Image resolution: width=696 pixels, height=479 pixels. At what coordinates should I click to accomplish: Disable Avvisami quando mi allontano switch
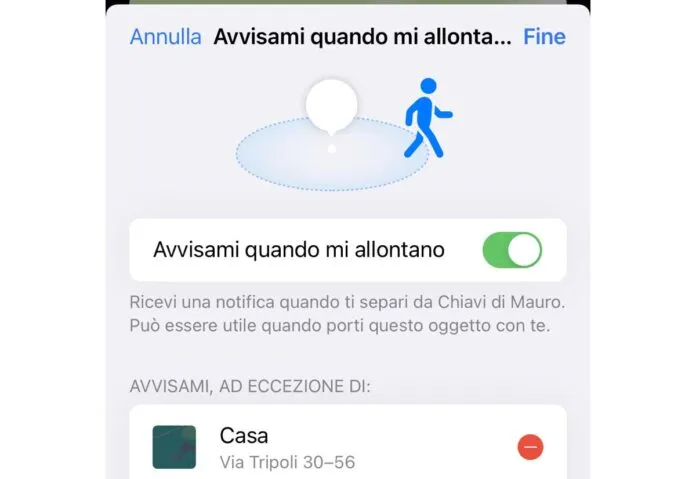click(512, 250)
